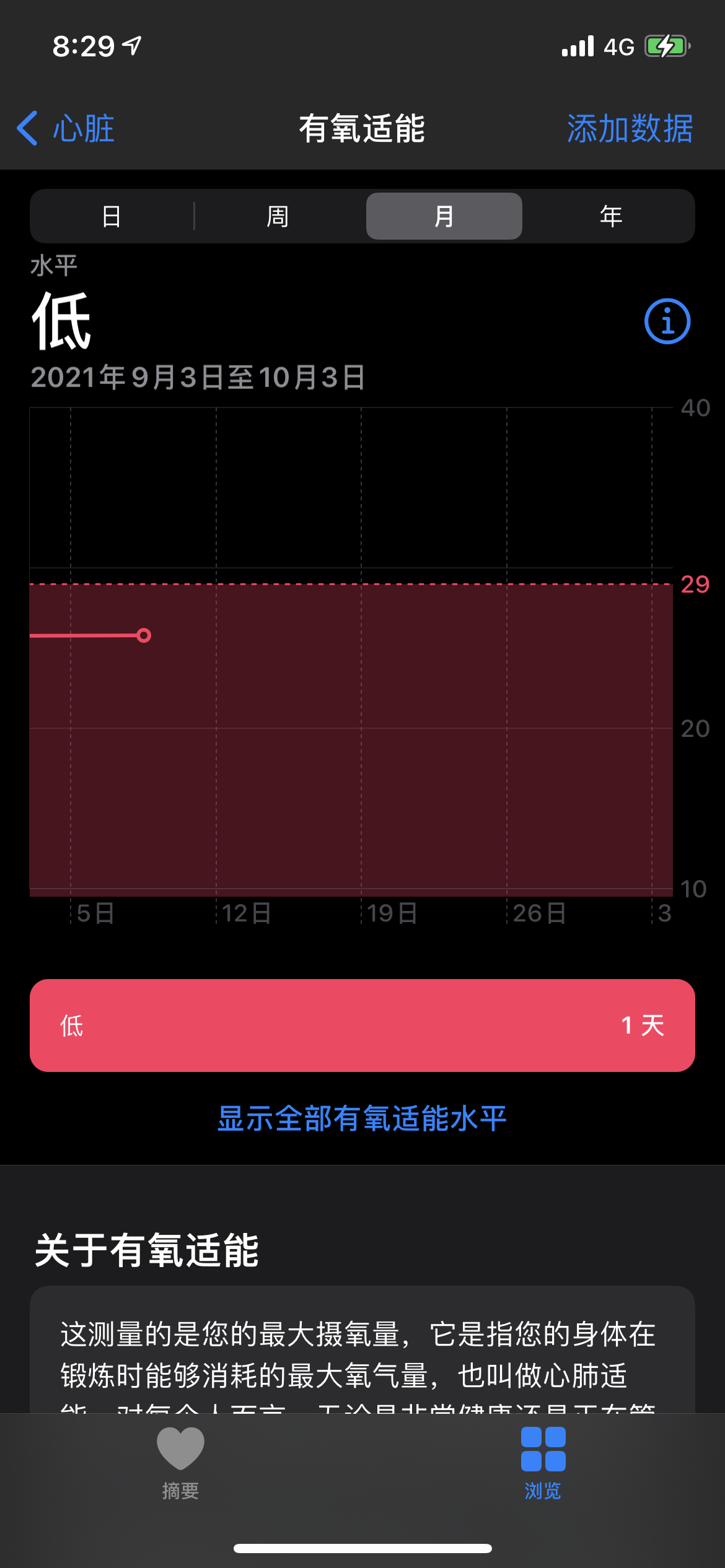Select the data point on the chart
Image resolution: width=725 pixels, height=1568 pixels.
tap(144, 635)
